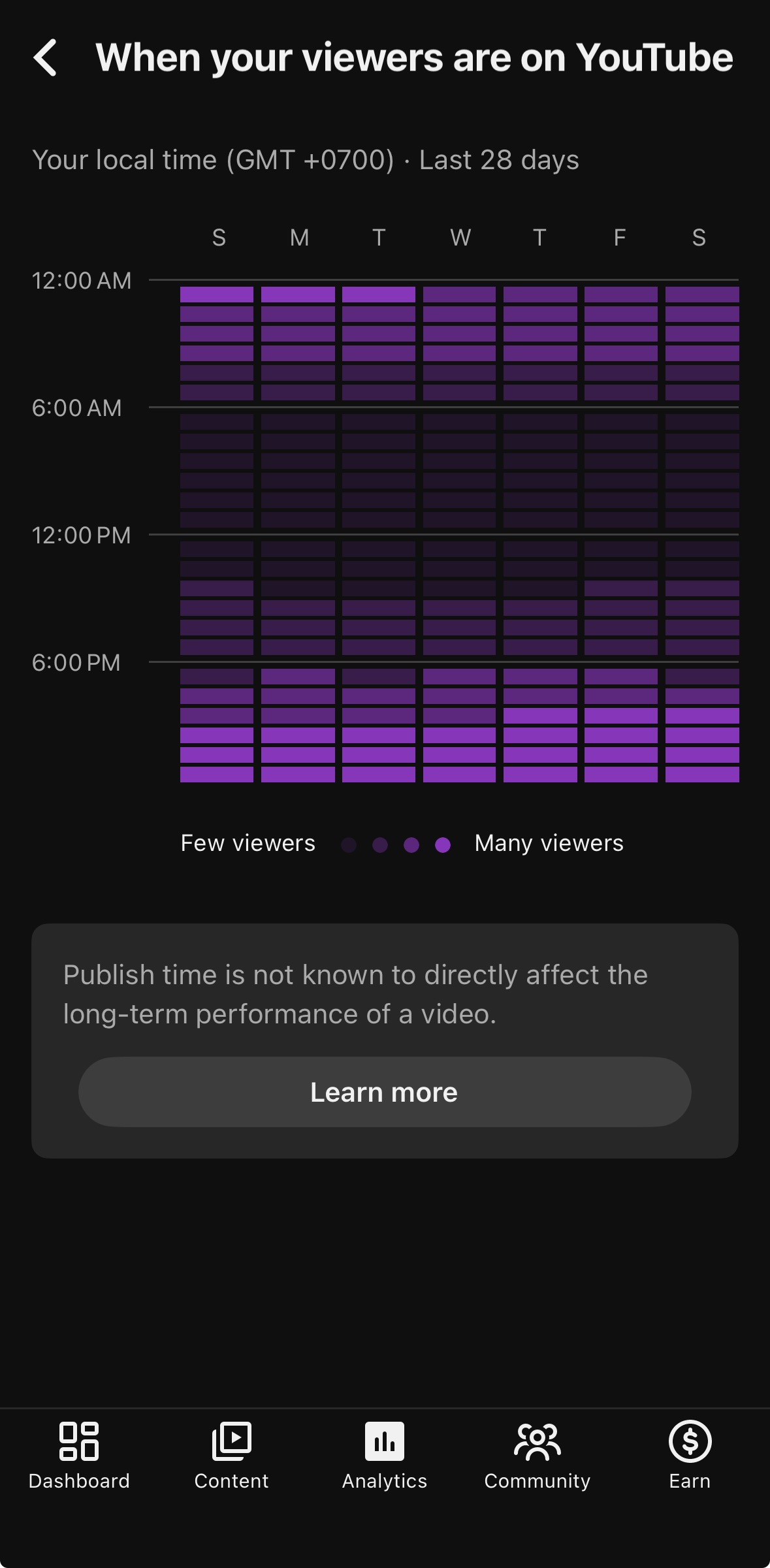770x1568 pixels.
Task: Go back using the arrow icon
Action: pos(45,57)
